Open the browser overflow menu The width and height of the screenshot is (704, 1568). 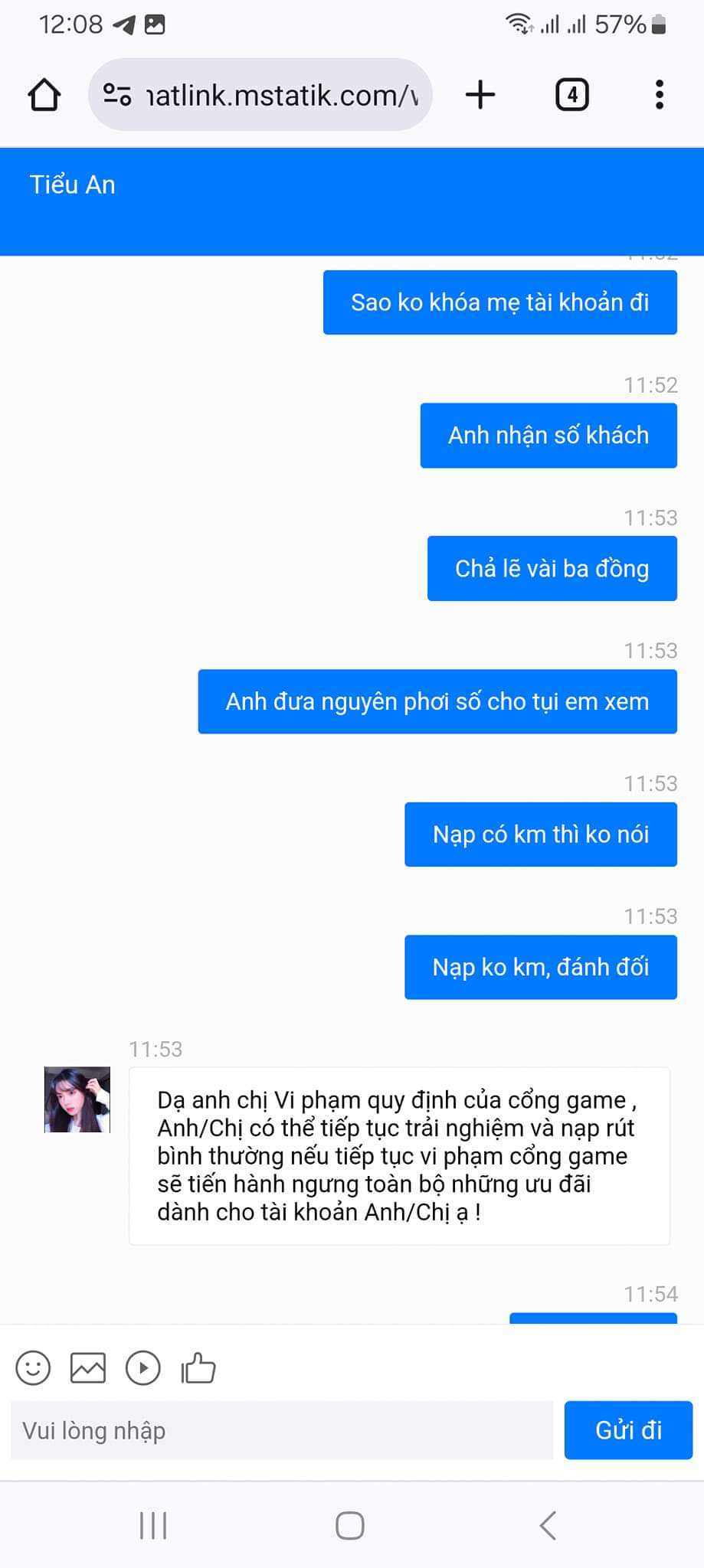[x=659, y=95]
